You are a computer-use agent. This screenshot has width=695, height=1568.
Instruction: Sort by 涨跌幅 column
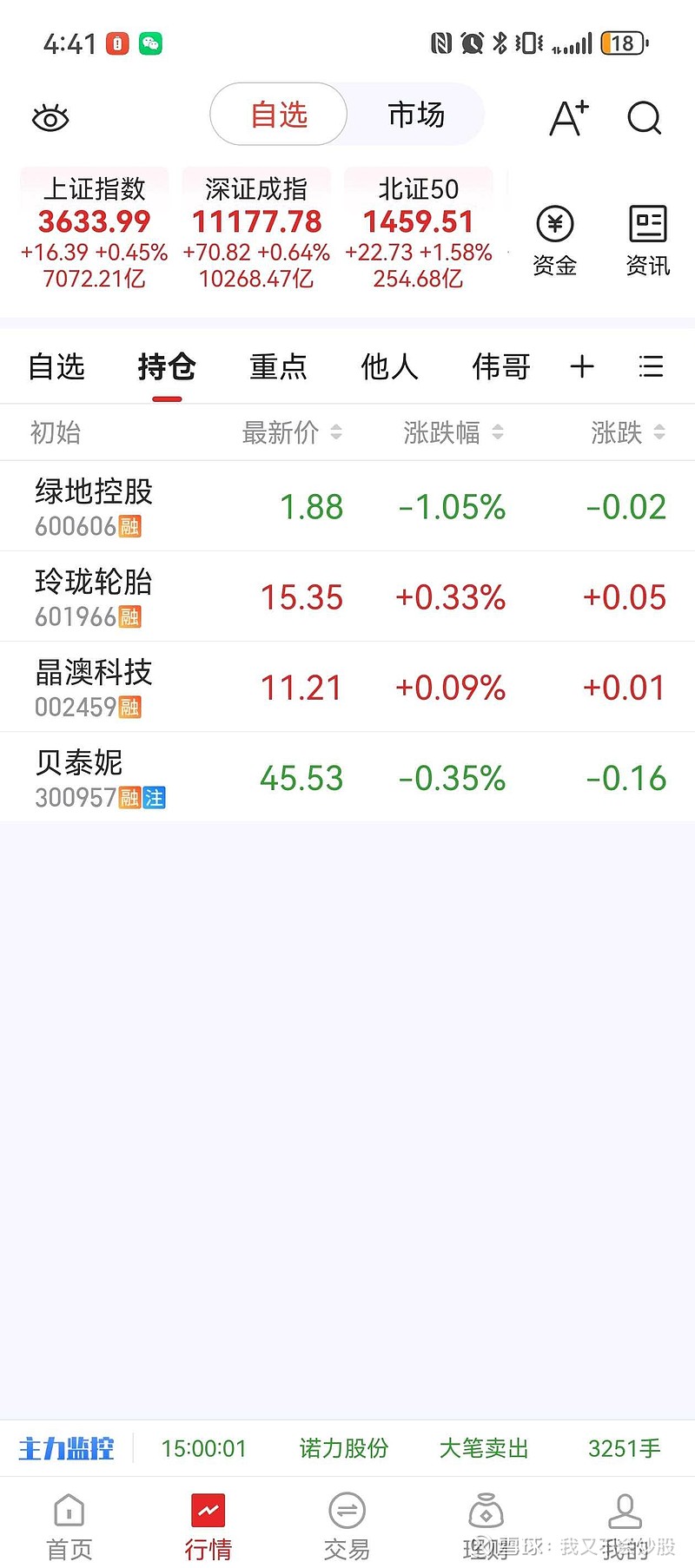pyautogui.click(x=453, y=432)
